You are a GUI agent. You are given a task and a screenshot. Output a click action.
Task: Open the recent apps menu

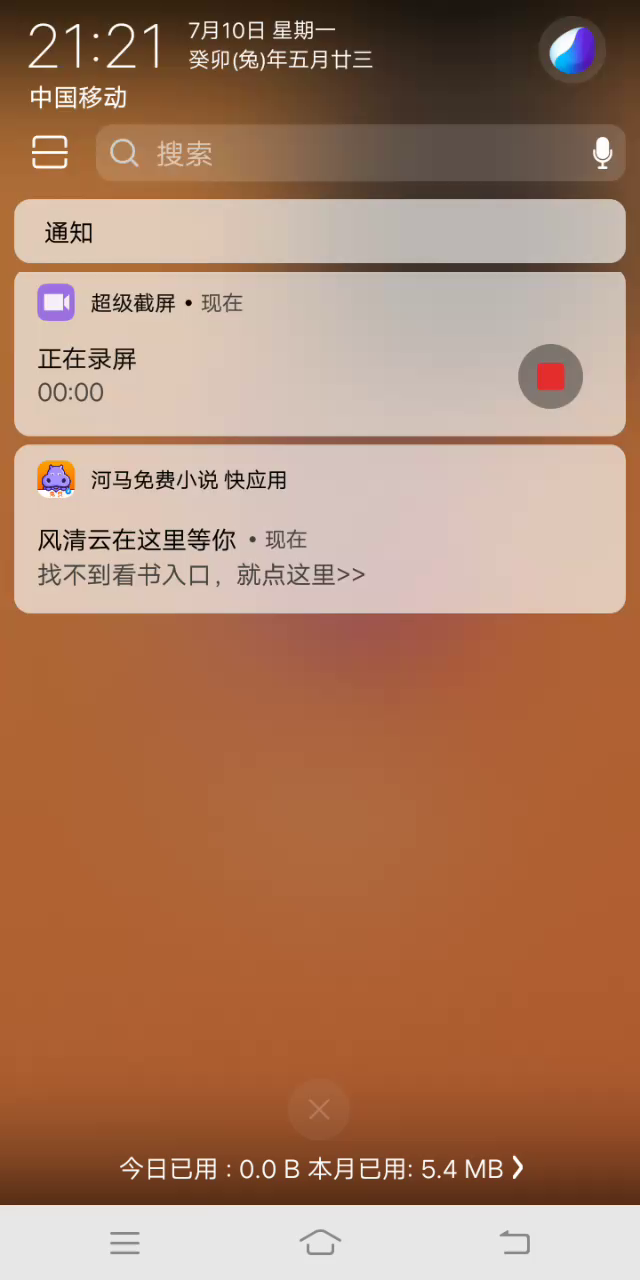point(125,1242)
